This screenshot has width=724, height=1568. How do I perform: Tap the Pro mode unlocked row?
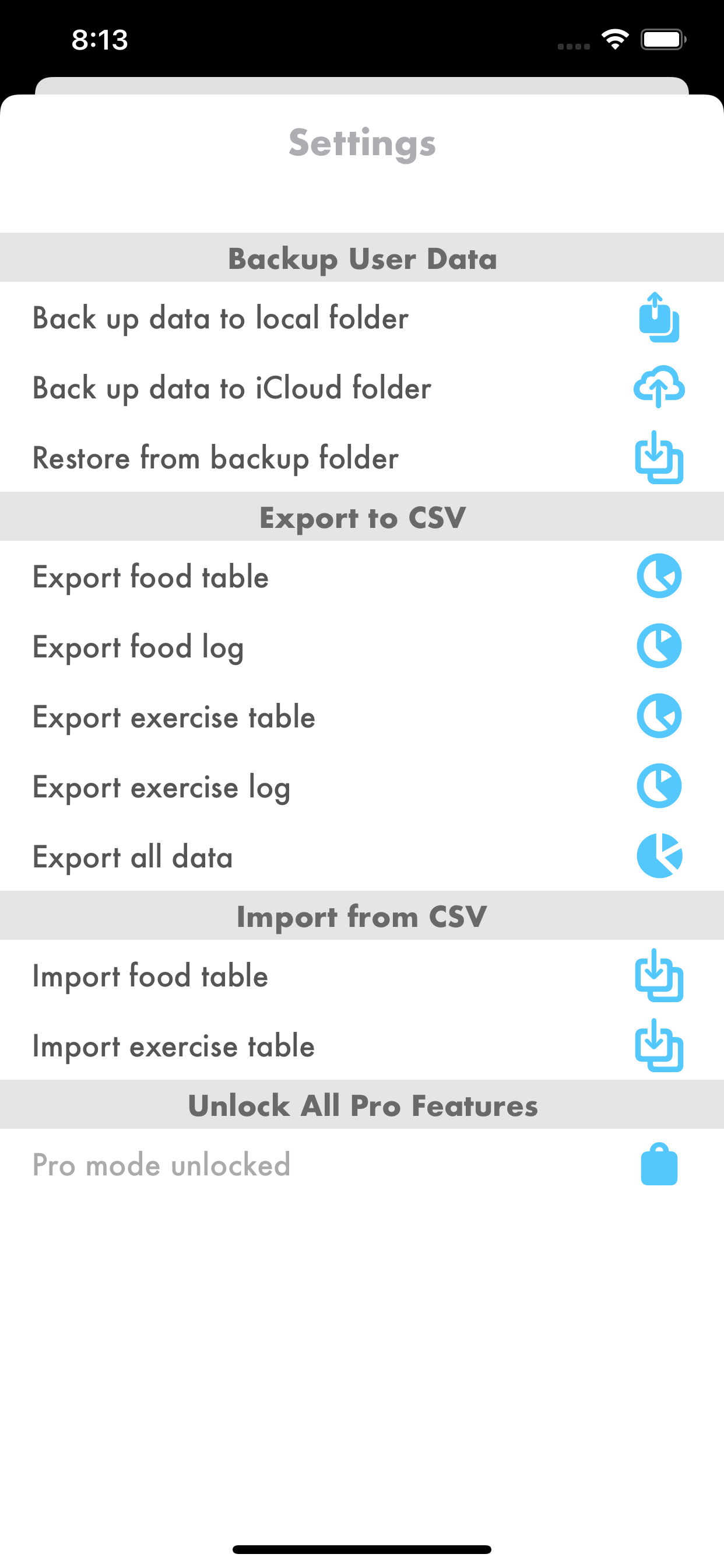[x=362, y=1164]
